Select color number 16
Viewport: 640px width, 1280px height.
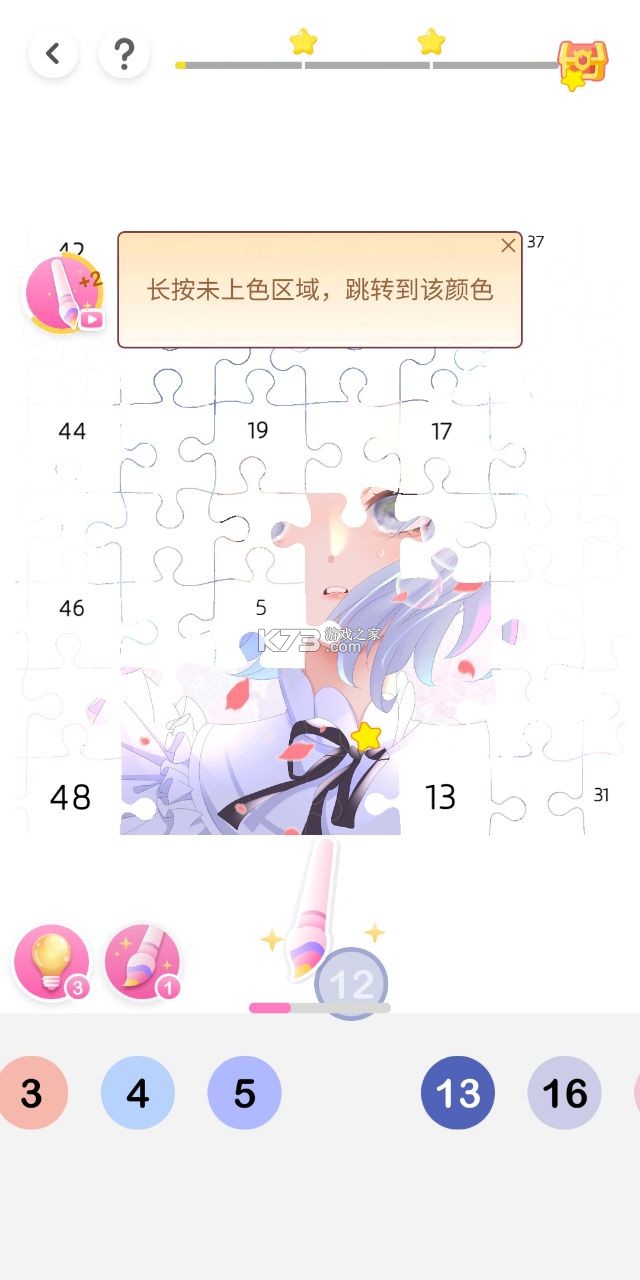tap(564, 1093)
